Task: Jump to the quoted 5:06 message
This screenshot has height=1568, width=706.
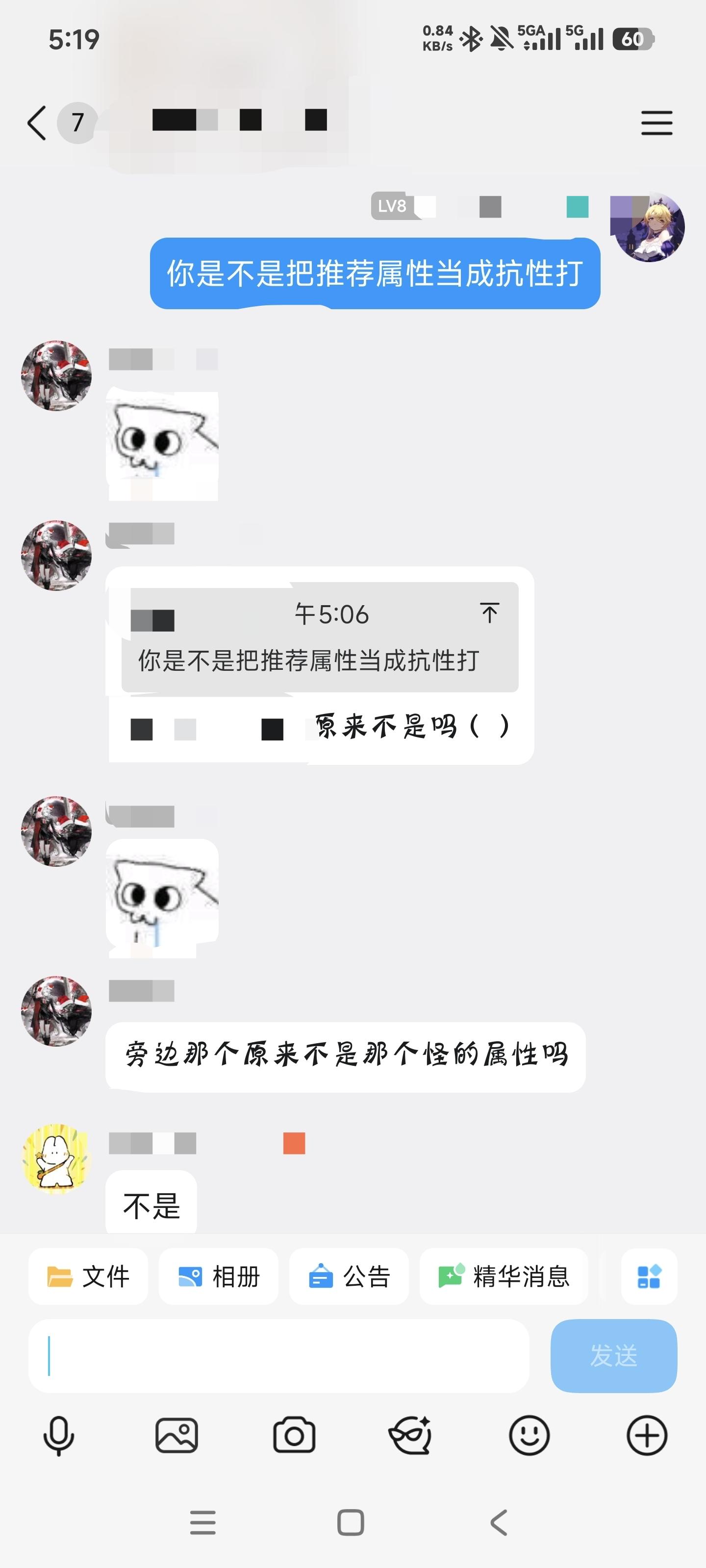Action: pos(489,613)
